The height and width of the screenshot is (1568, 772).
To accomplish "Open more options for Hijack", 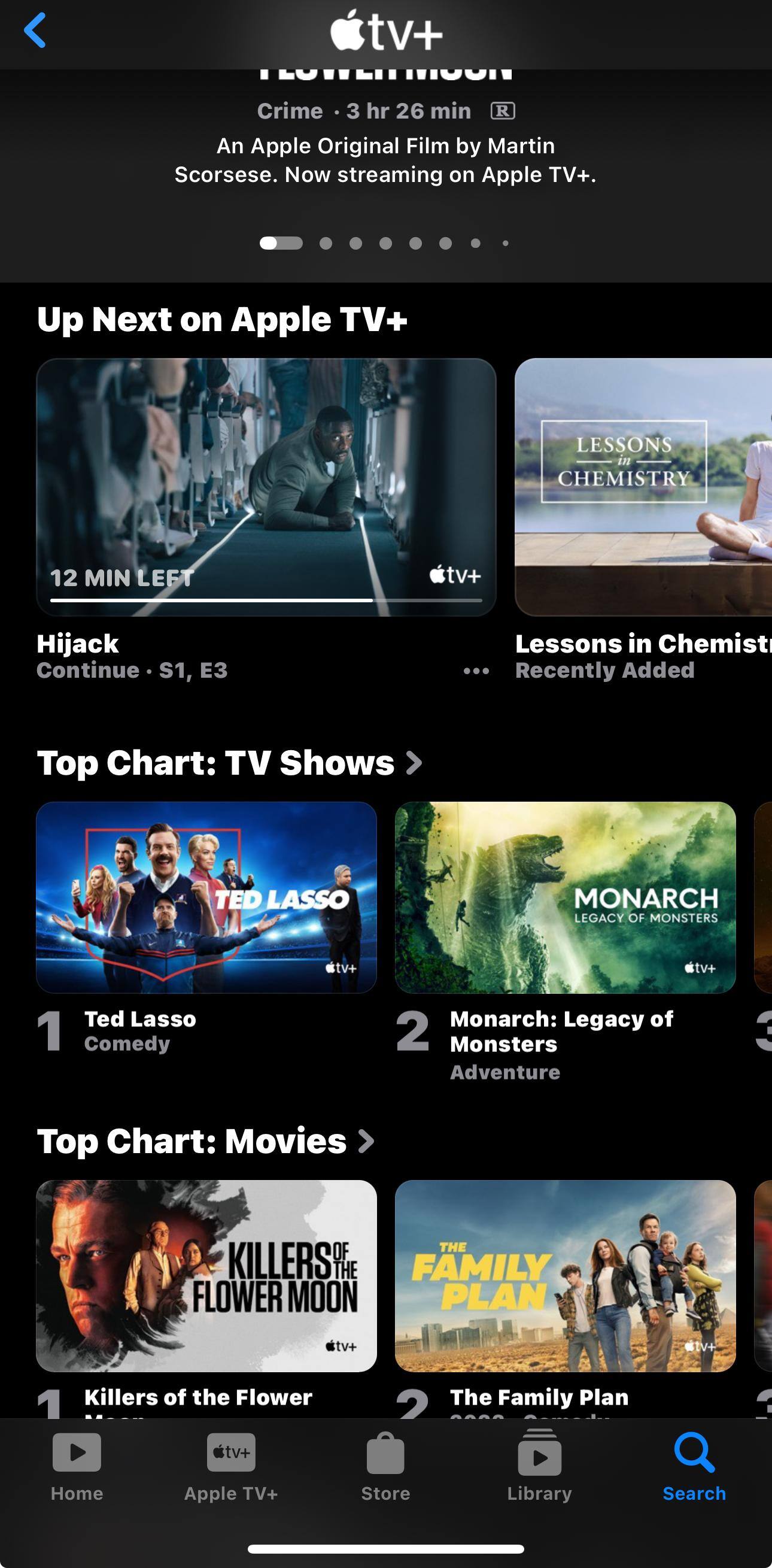I will (476, 671).
